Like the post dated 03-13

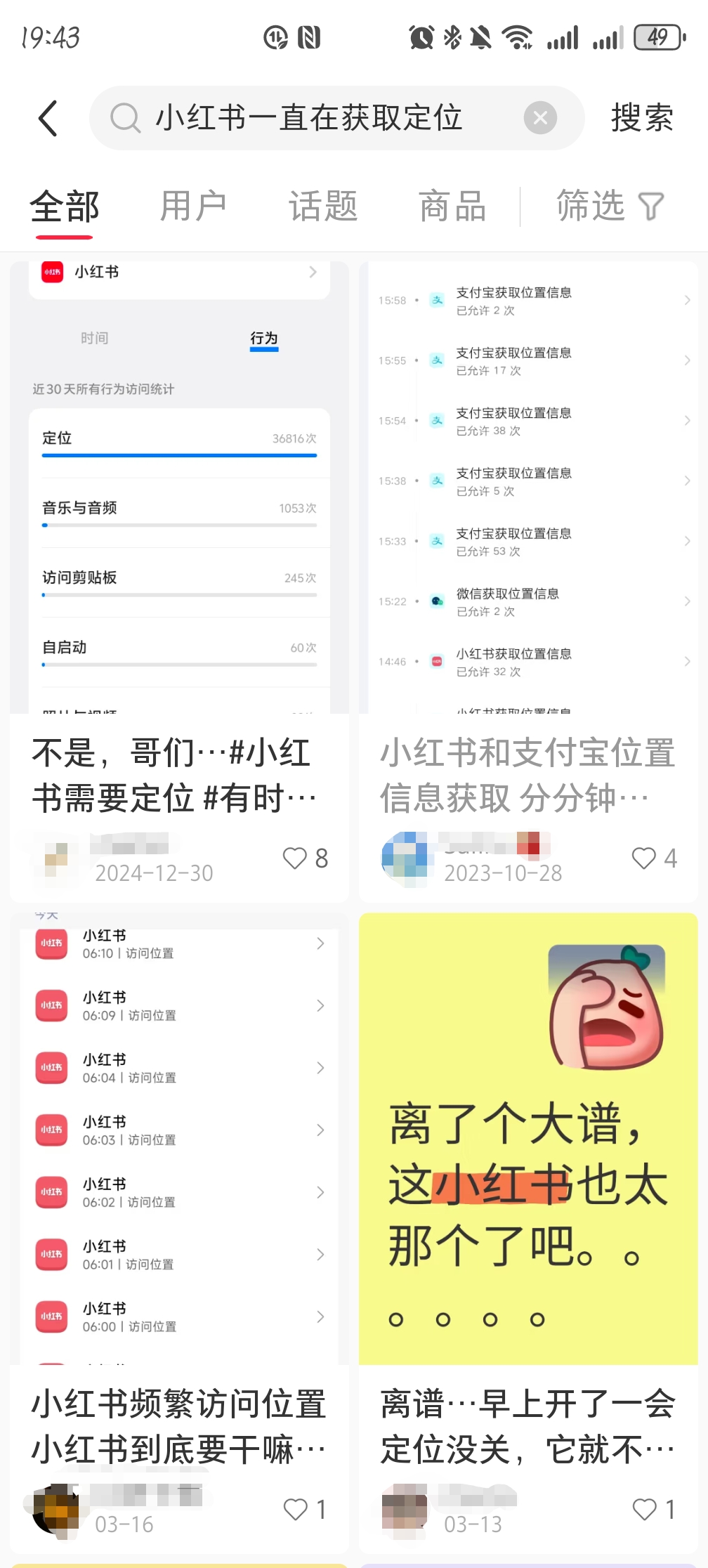(653, 1510)
